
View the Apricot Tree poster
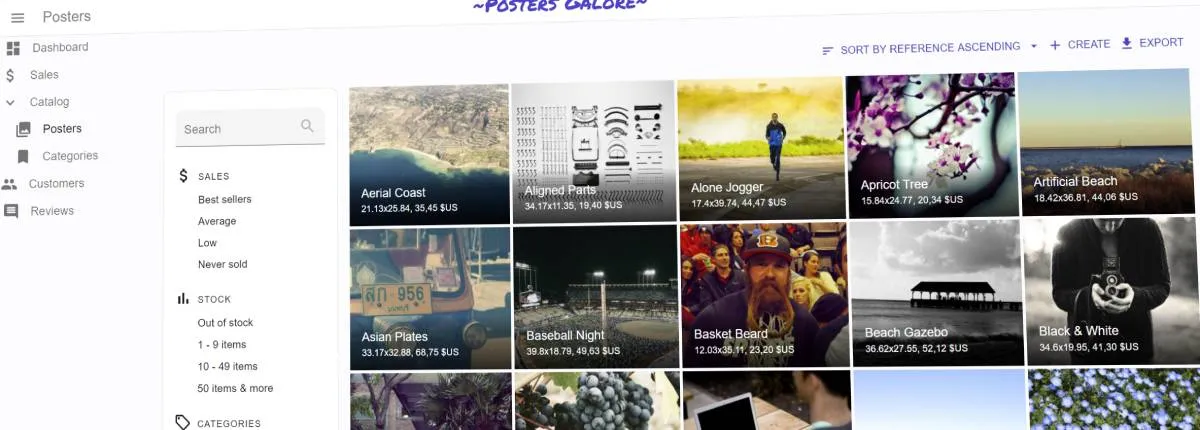pyautogui.click(x=930, y=145)
